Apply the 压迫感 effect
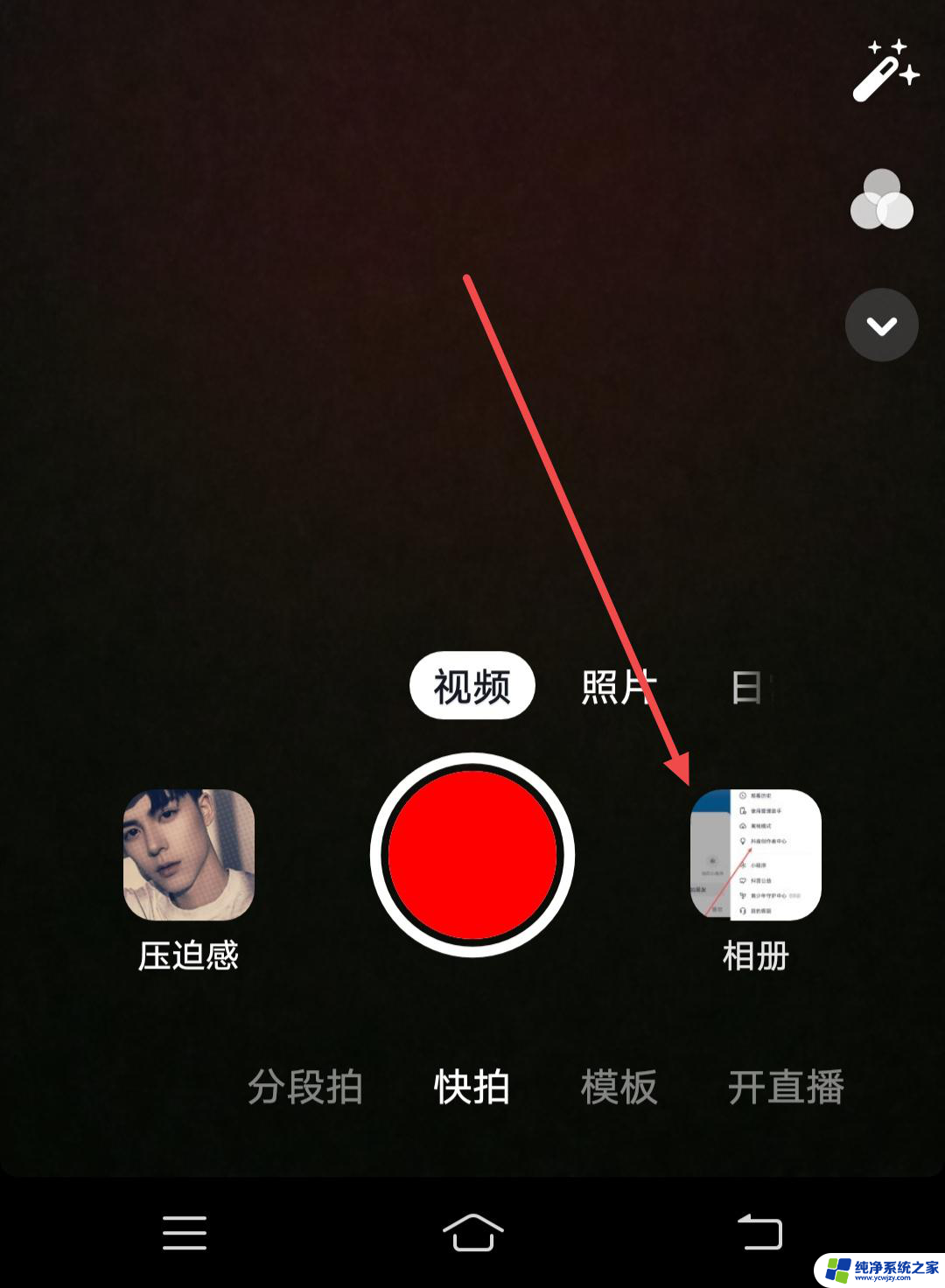Image resolution: width=945 pixels, height=1288 pixels. click(189, 855)
